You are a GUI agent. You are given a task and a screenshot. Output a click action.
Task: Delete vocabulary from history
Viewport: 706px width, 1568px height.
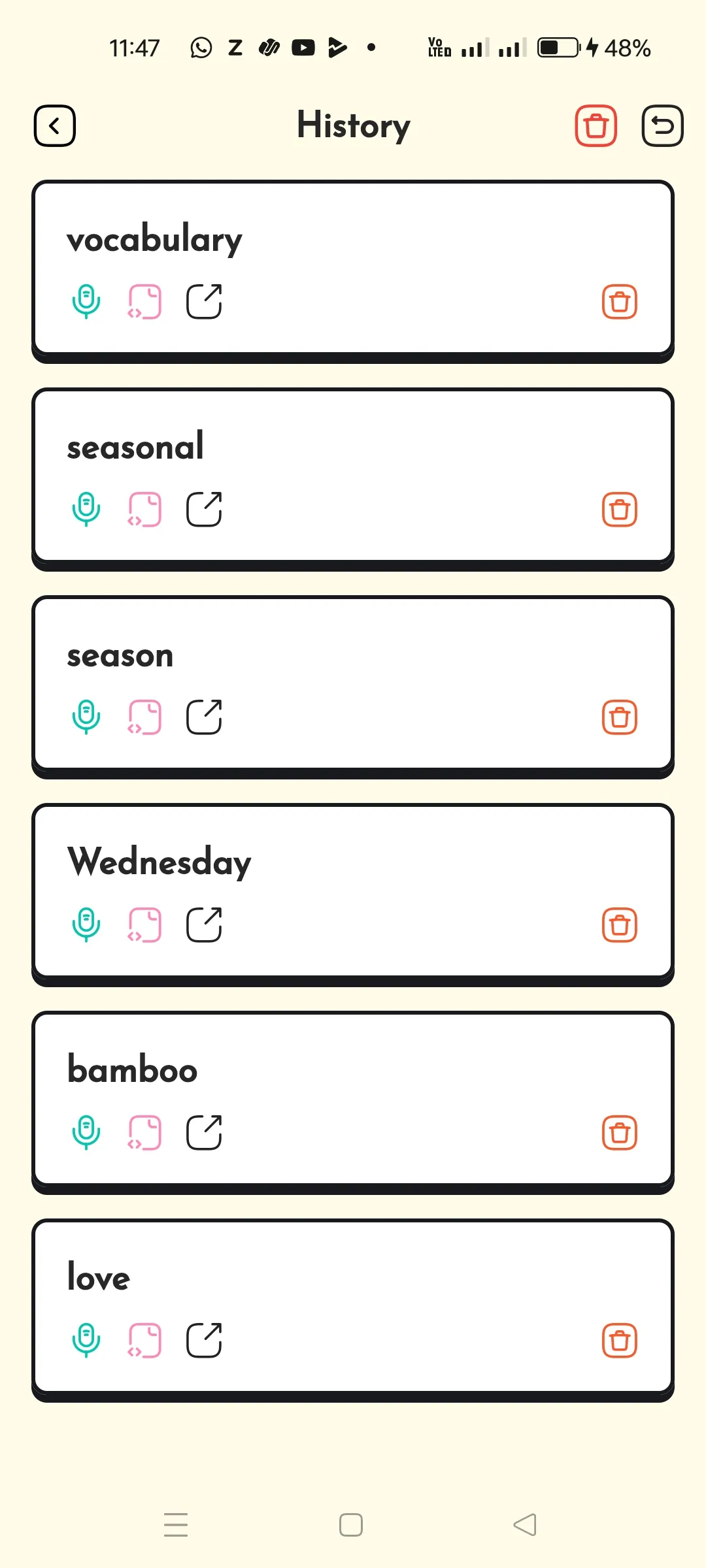619,301
